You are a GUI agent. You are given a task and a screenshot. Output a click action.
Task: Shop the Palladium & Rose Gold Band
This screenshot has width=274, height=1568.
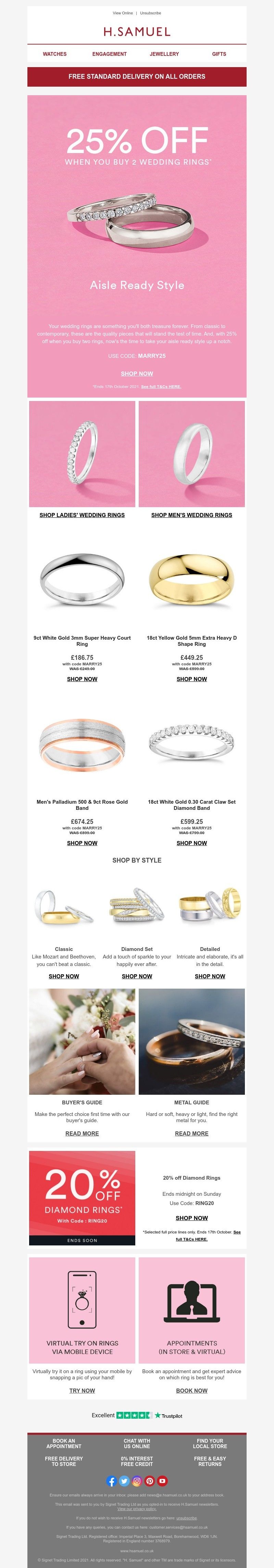[82, 843]
